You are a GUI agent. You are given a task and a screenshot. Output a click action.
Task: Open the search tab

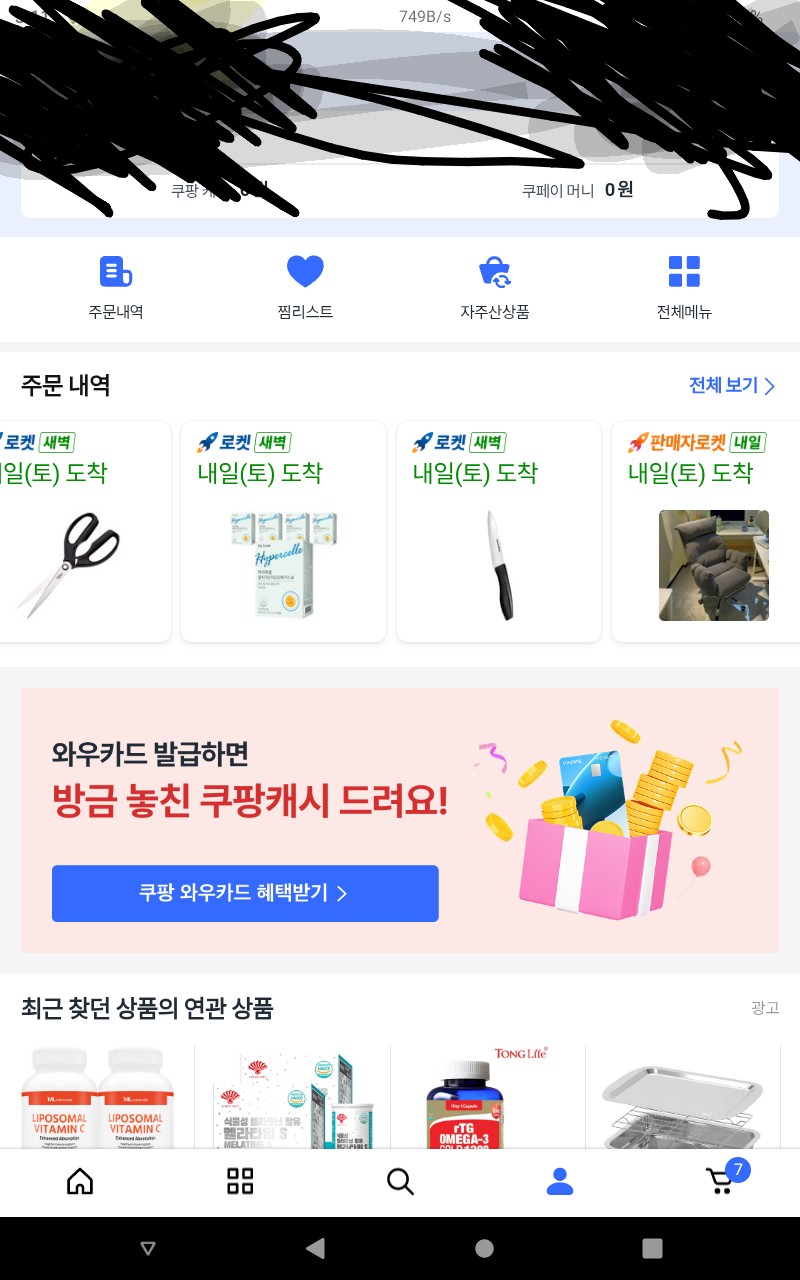point(400,1182)
